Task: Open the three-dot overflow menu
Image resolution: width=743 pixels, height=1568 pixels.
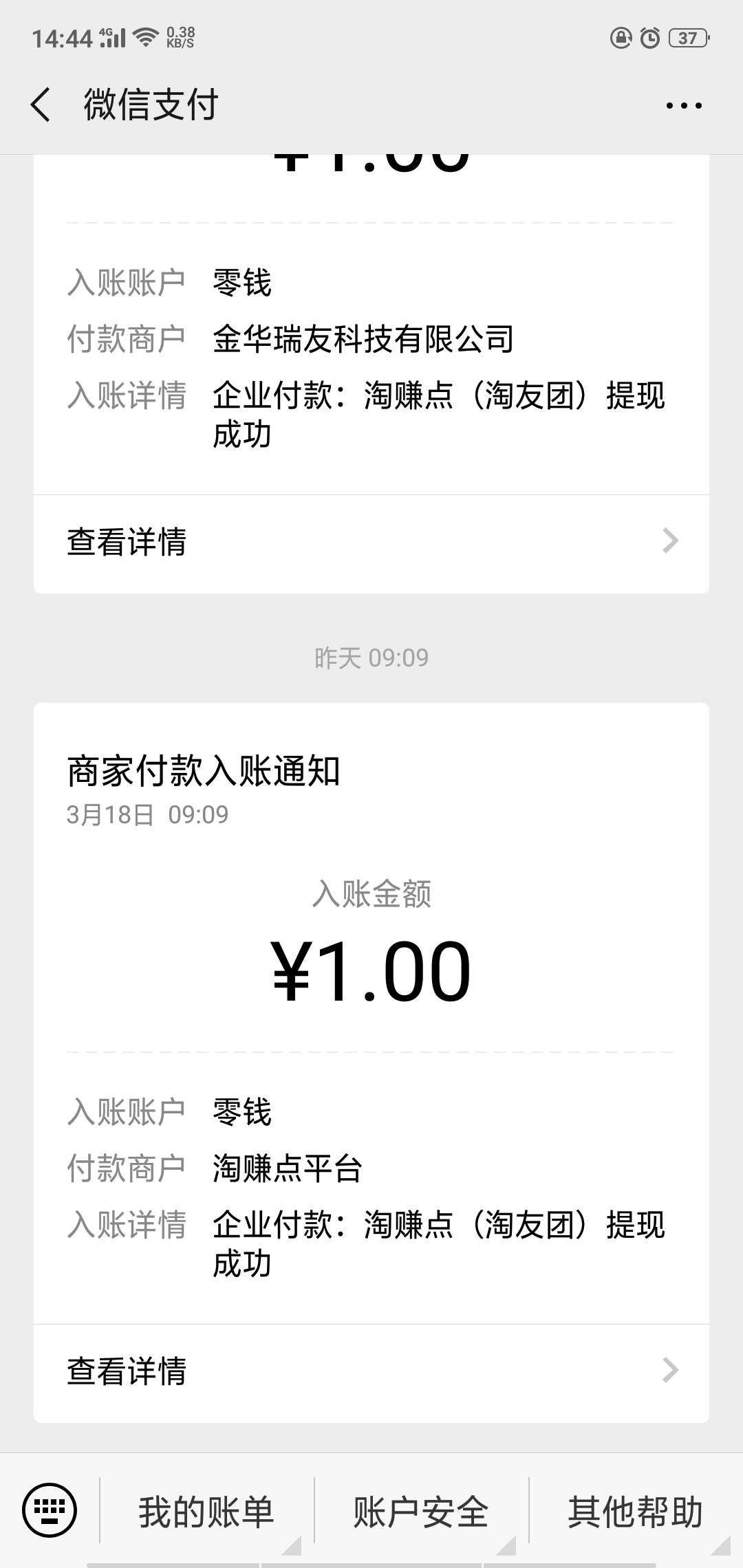Action: tap(684, 105)
